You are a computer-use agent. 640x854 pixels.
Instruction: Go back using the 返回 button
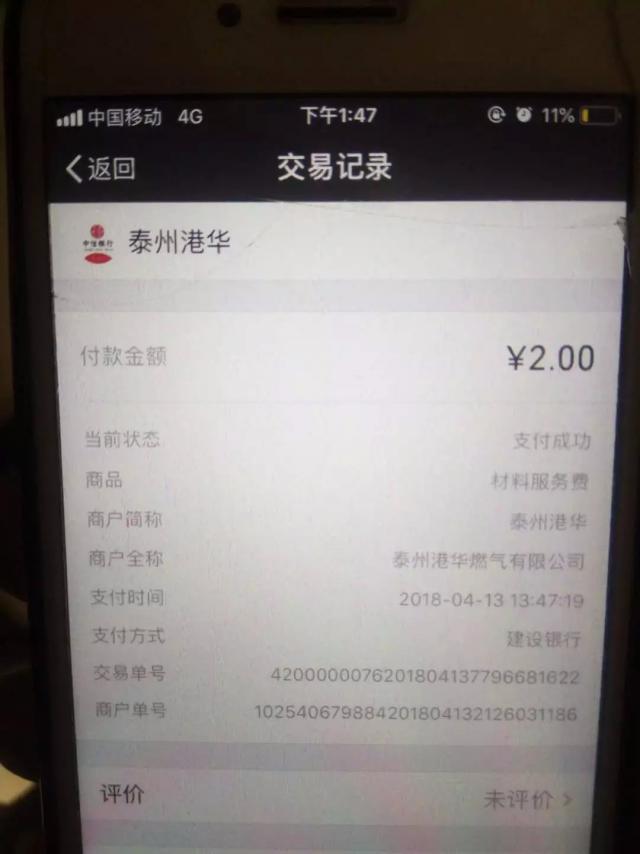pyautogui.click(x=100, y=169)
